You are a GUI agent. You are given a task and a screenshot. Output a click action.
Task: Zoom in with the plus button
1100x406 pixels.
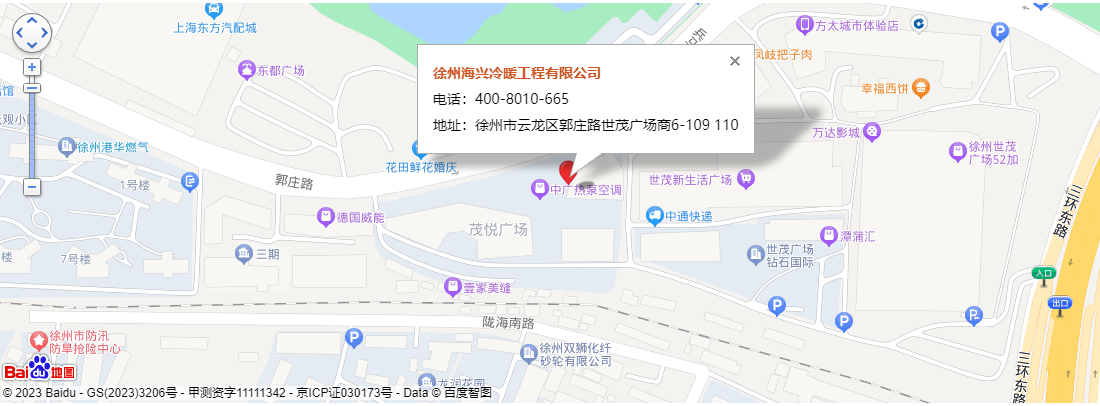[x=32, y=67]
